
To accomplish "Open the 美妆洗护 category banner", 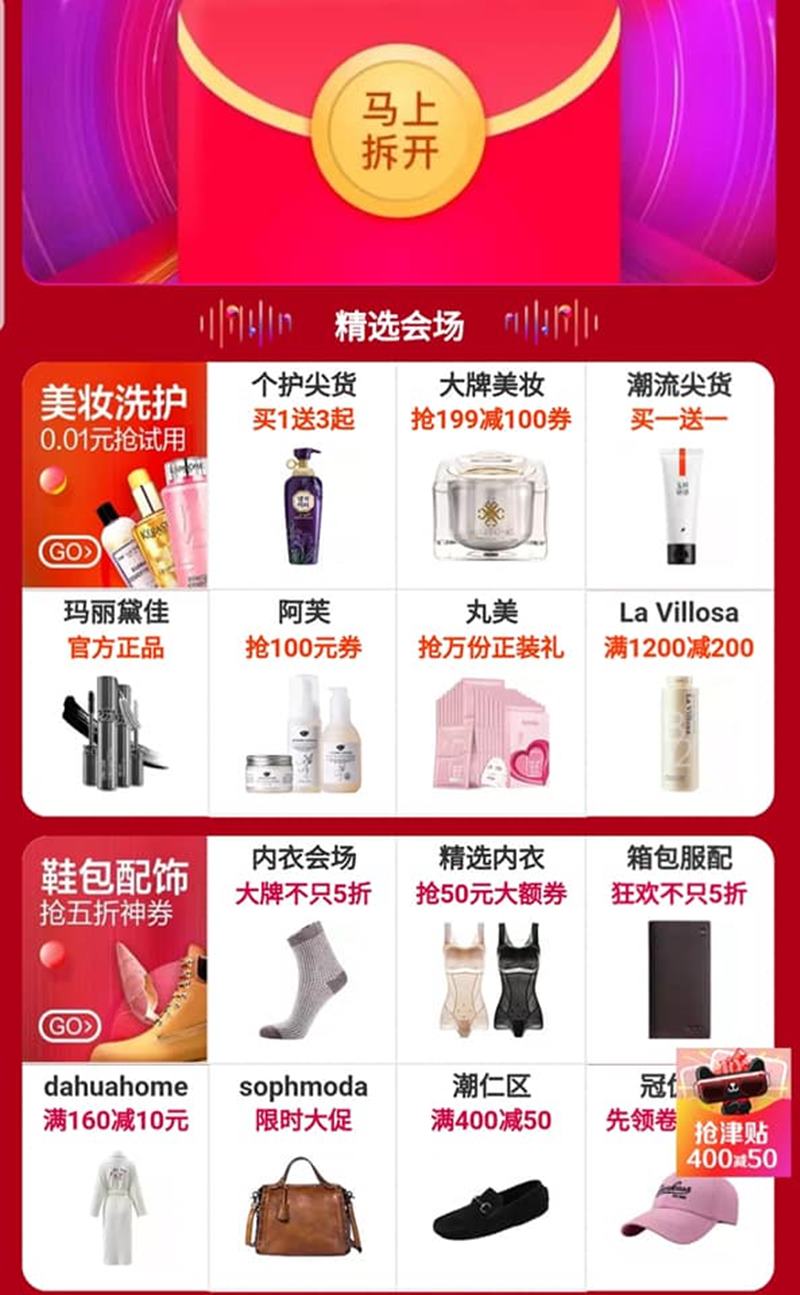I will pos(115,475).
